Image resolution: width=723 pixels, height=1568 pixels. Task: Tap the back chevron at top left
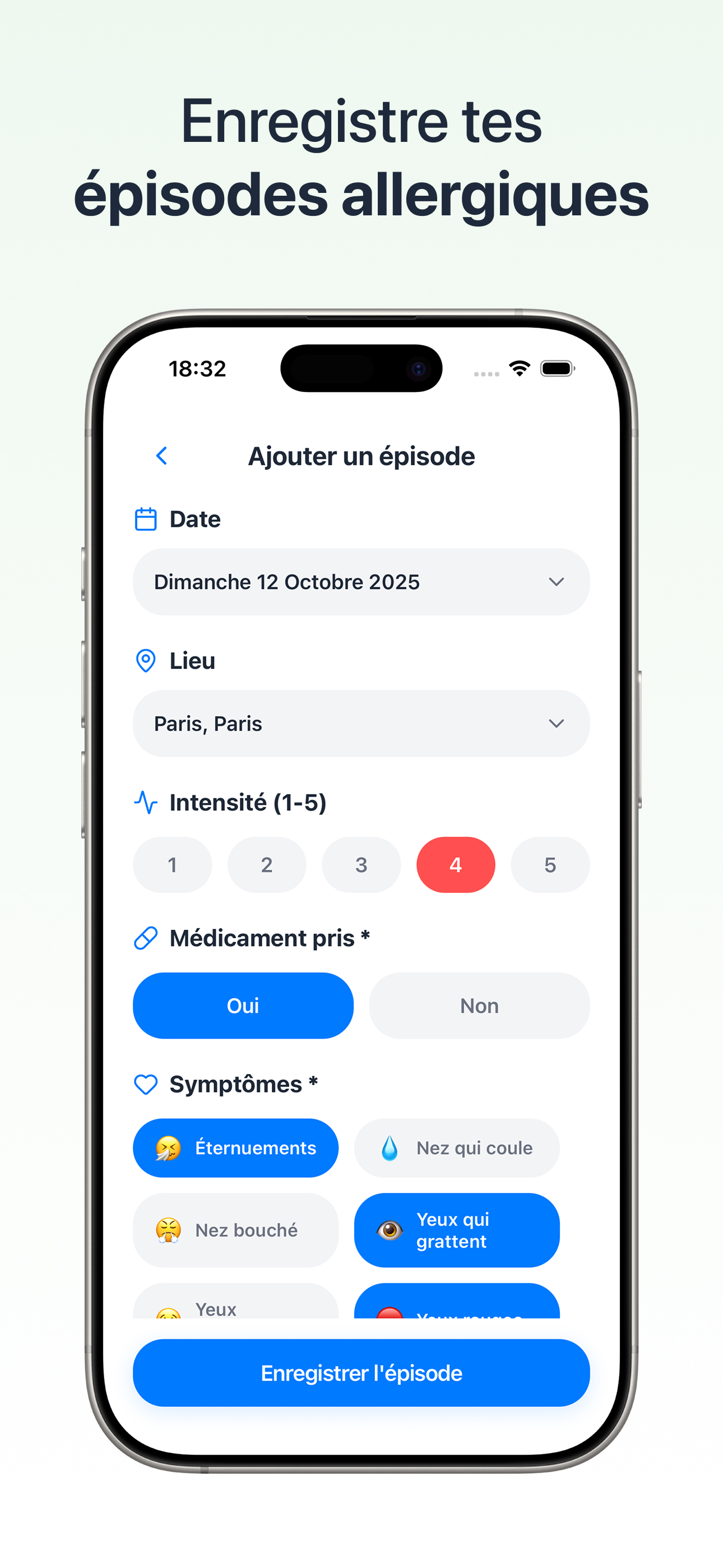coord(162,455)
